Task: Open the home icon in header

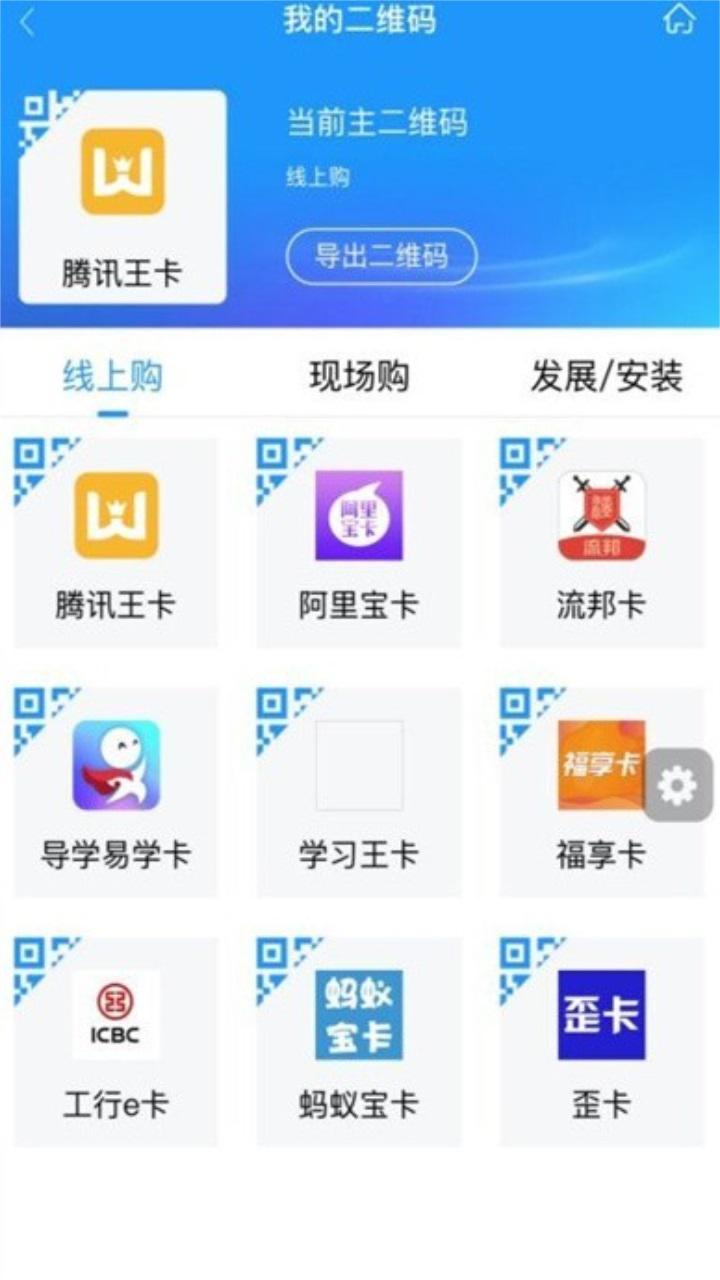Action: pyautogui.click(x=679, y=20)
